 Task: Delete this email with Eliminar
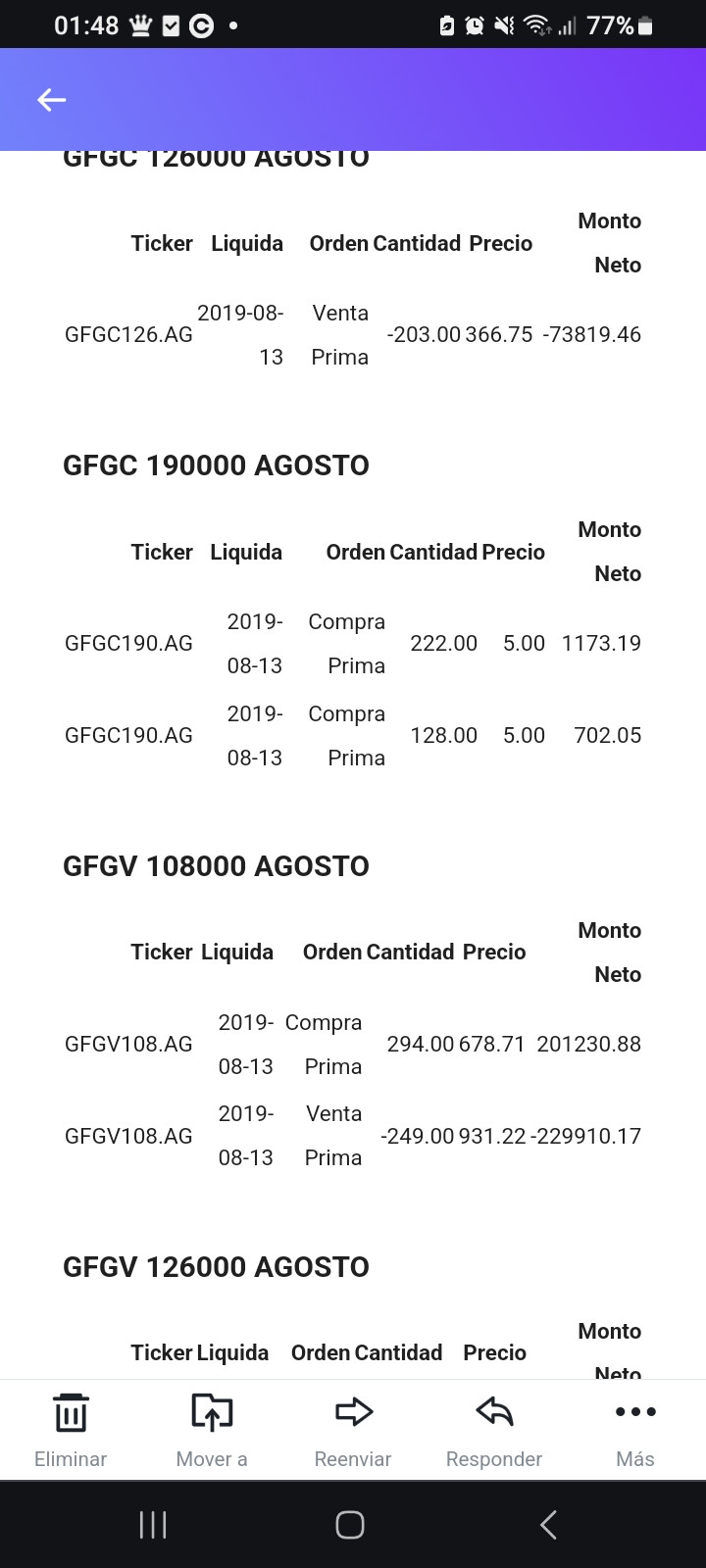[71, 1430]
